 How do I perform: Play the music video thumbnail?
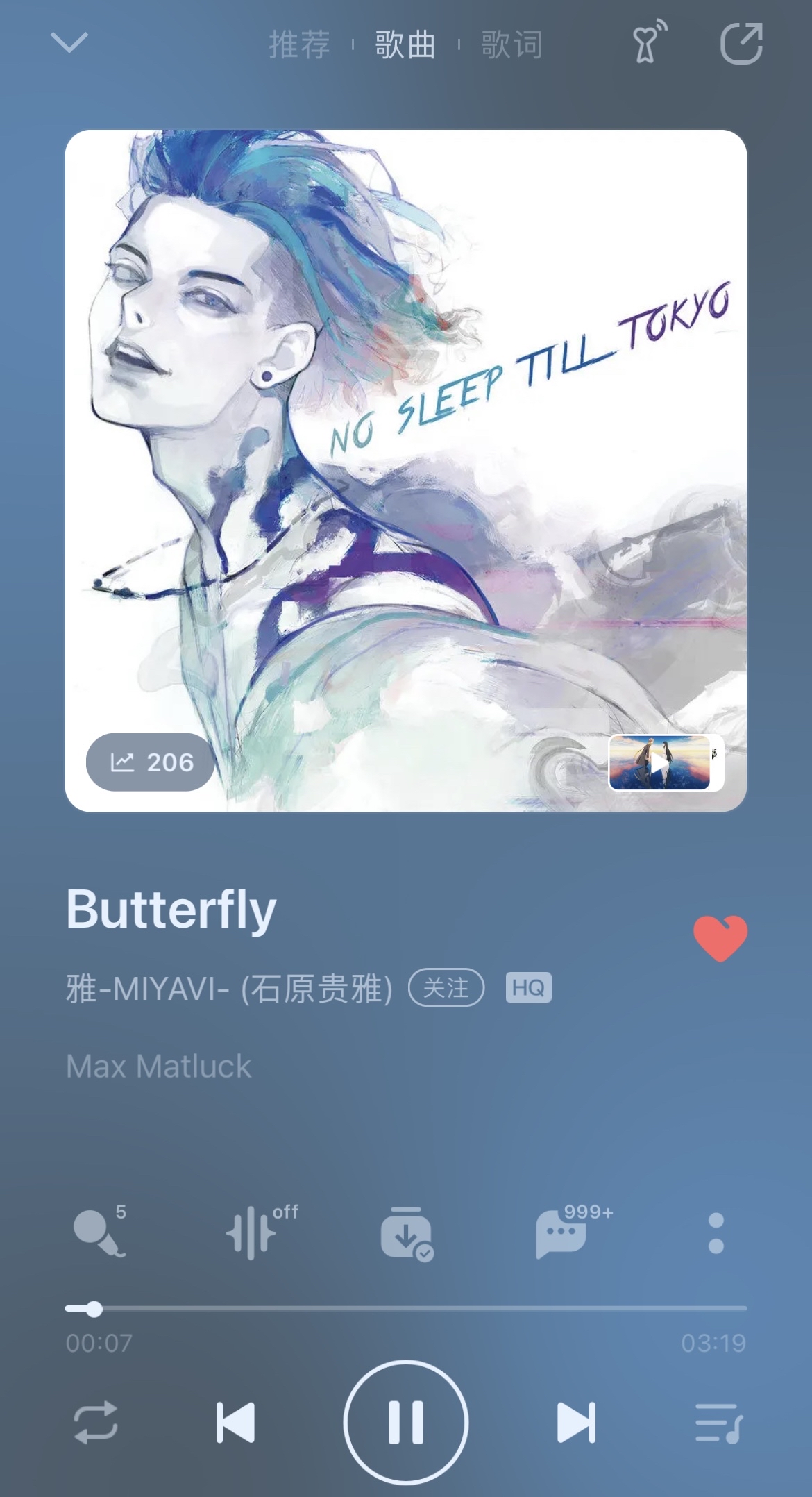(659, 763)
